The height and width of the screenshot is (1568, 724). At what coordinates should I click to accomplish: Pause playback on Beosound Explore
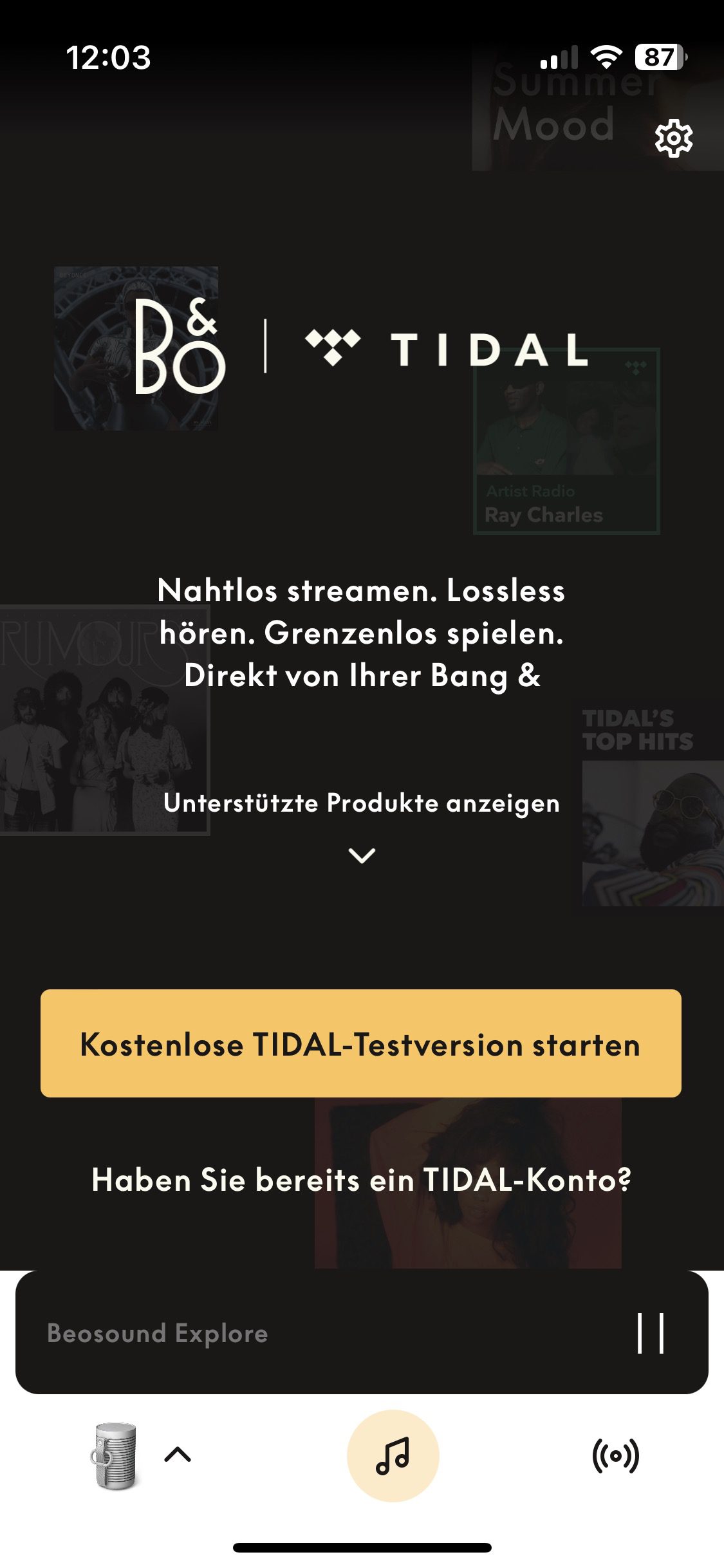click(x=650, y=1333)
